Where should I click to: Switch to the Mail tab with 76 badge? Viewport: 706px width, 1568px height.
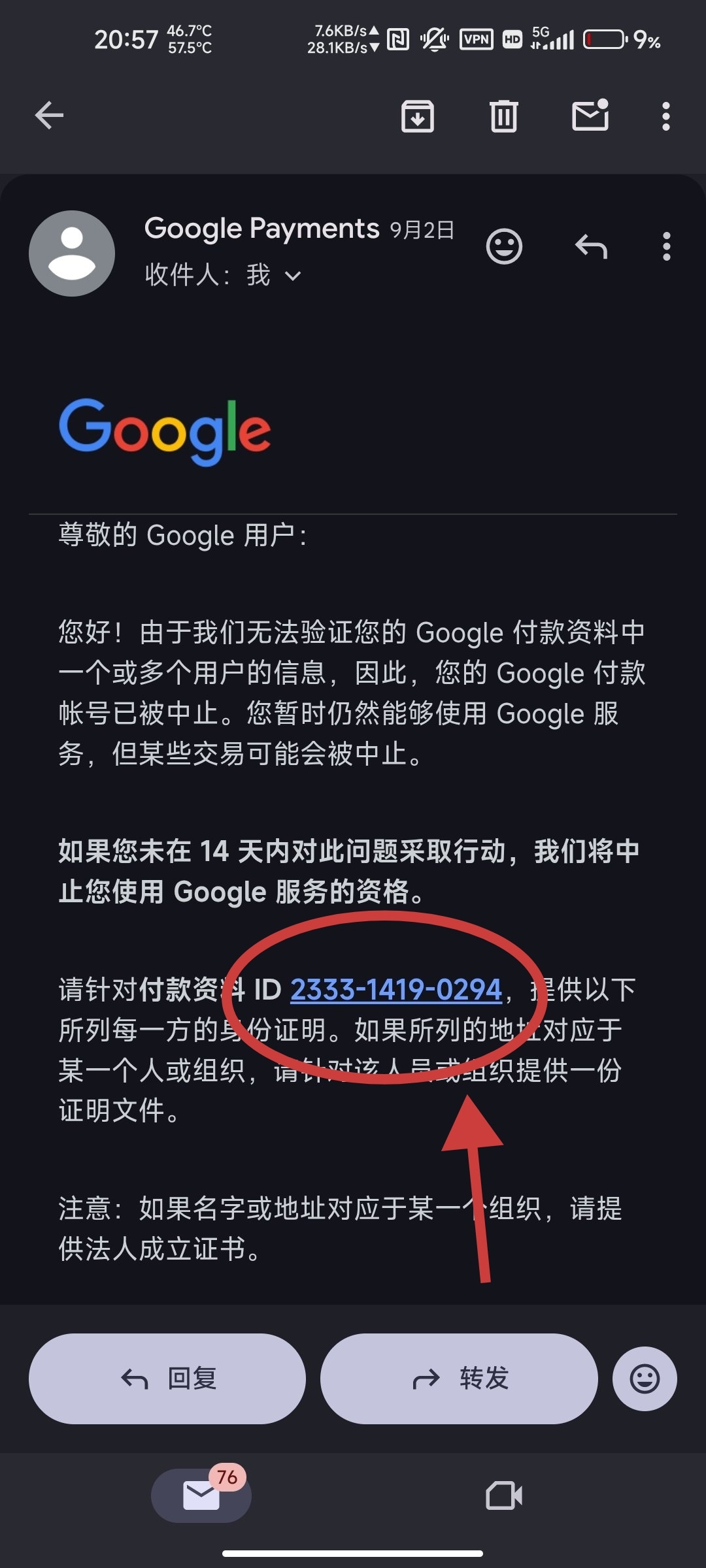[201, 1495]
